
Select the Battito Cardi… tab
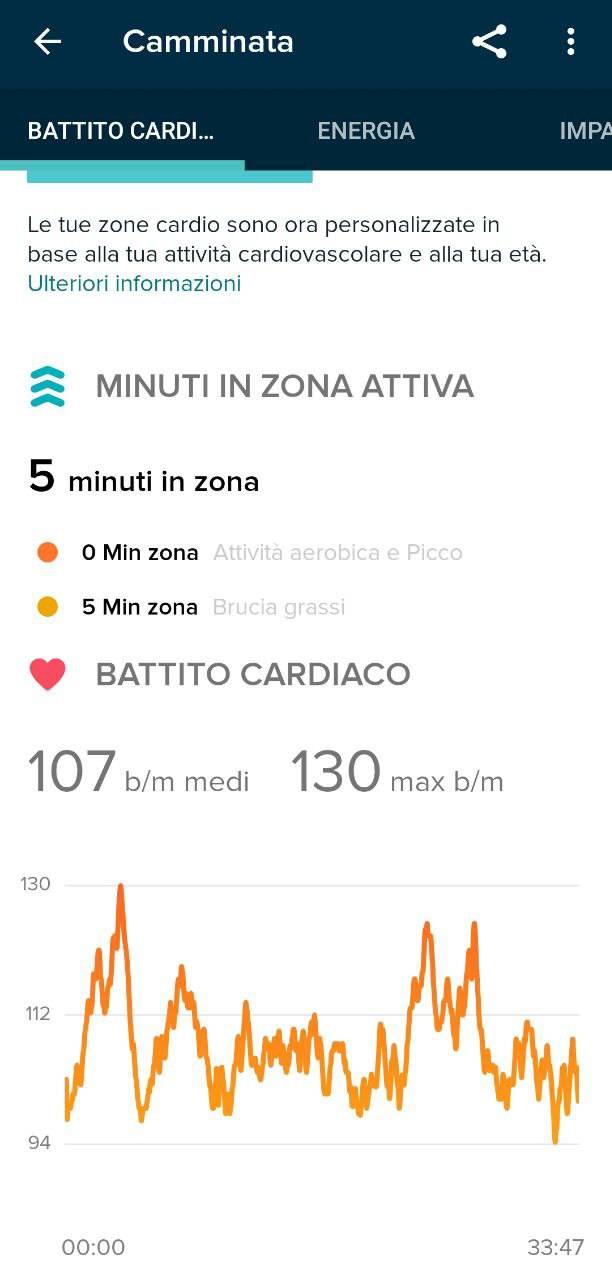(121, 131)
